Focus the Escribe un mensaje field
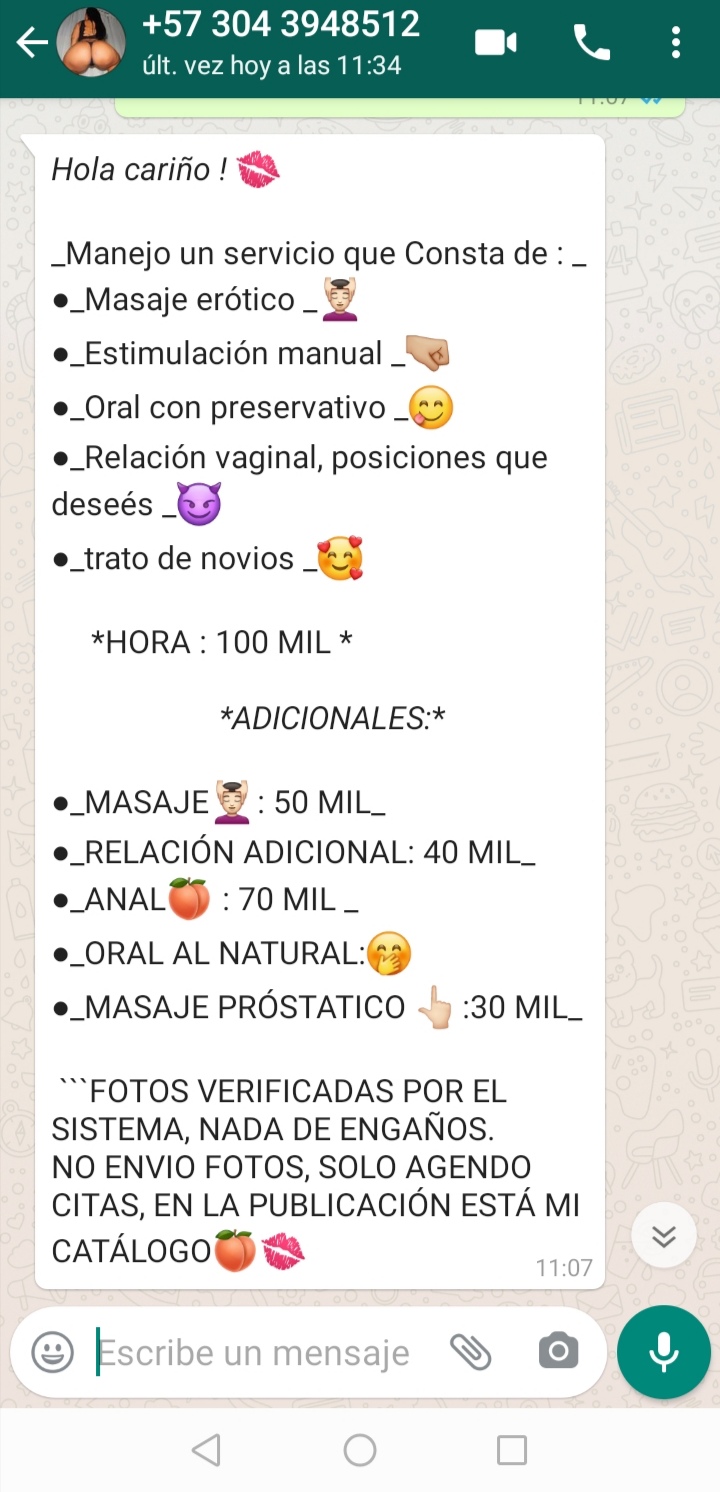 coord(255,1353)
